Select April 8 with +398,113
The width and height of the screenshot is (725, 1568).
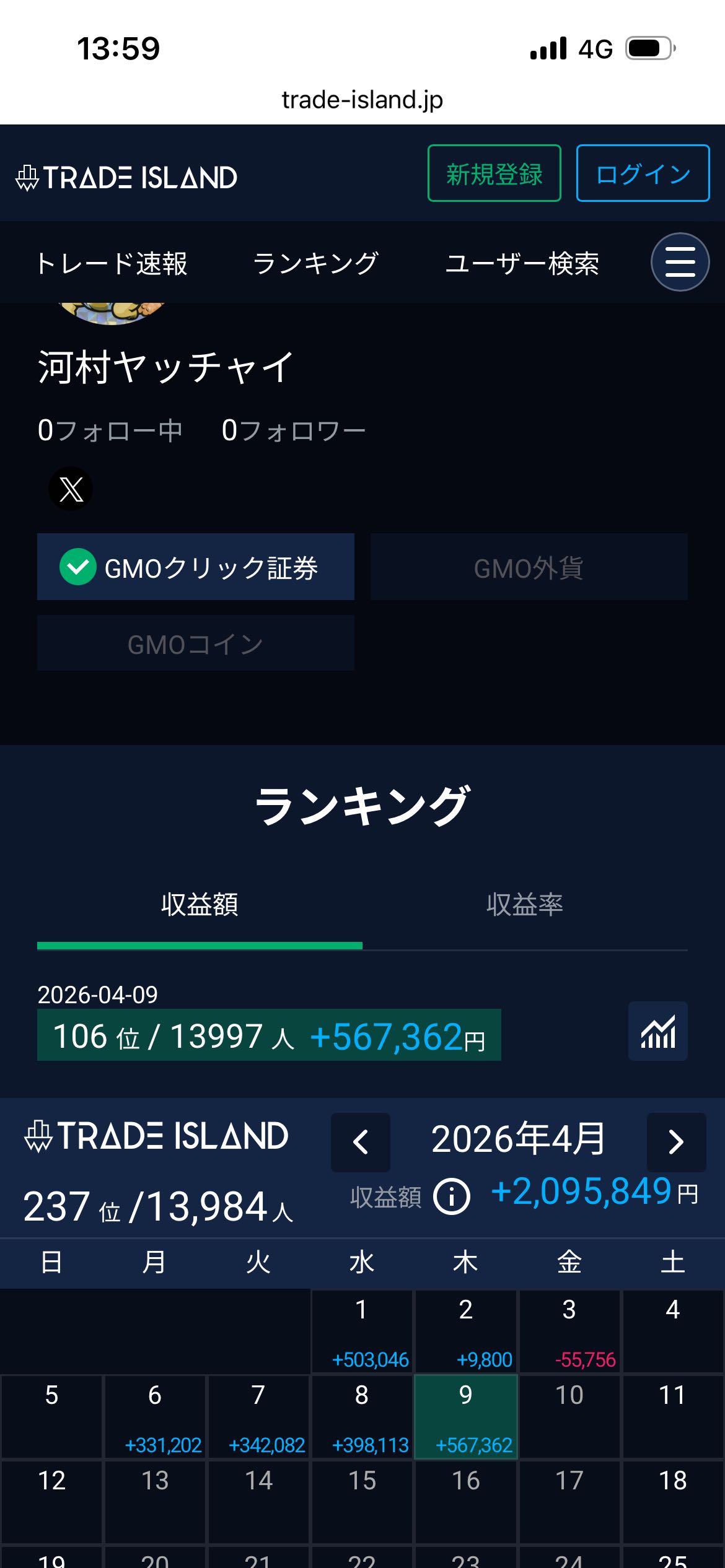tap(362, 1417)
